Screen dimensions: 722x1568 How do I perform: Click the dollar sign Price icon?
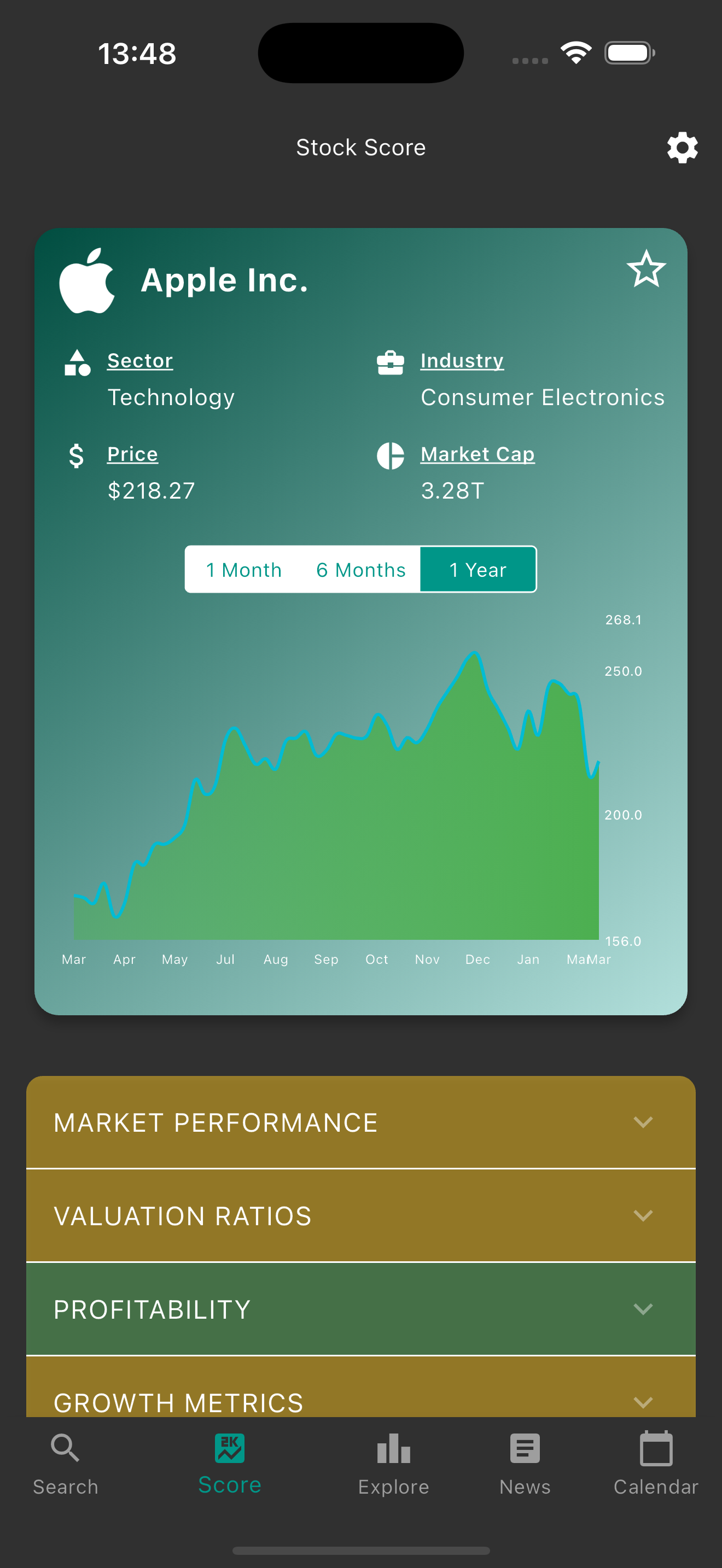point(75,455)
